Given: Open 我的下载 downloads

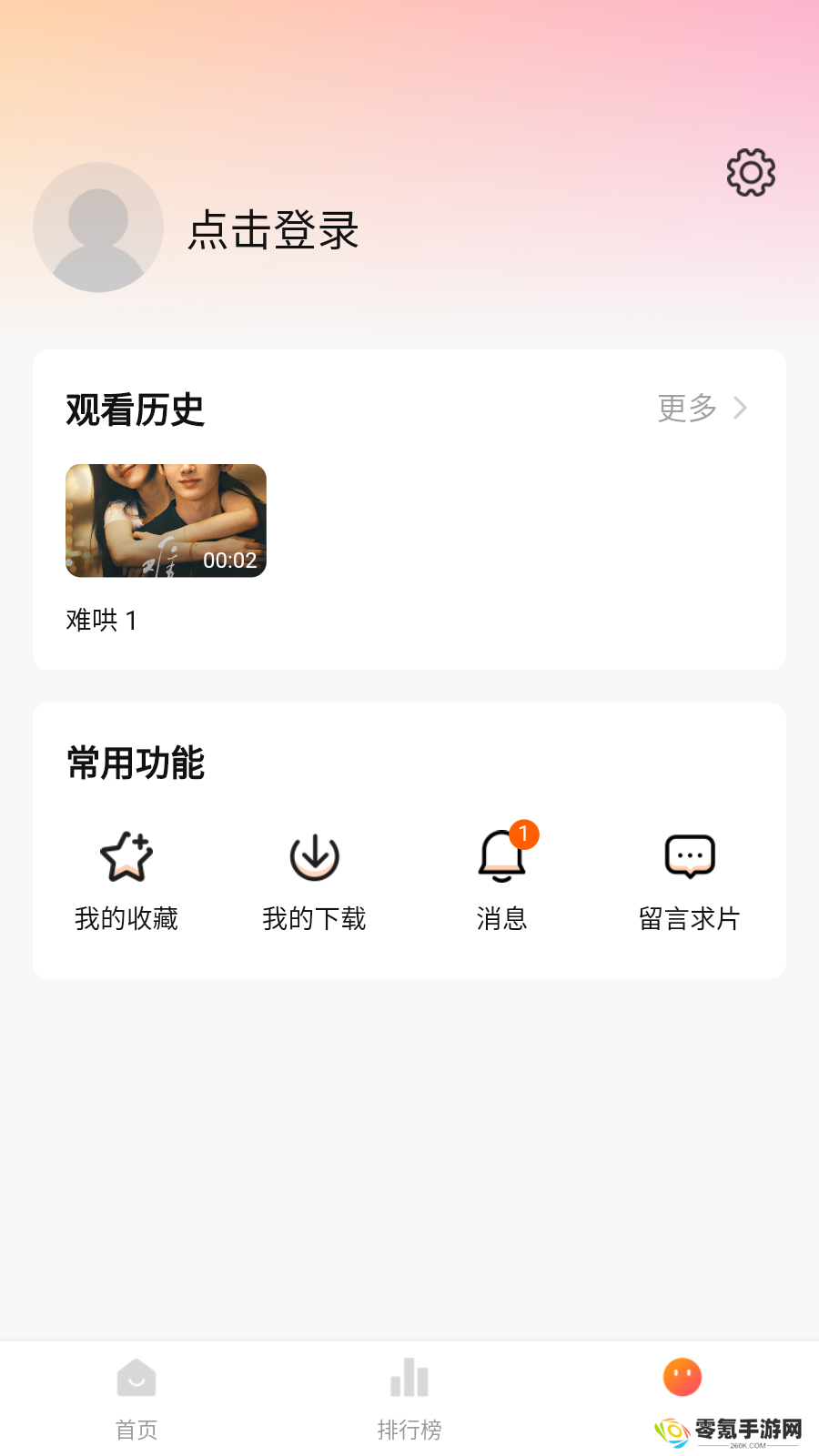Looking at the screenshot, I should (314, 881).
